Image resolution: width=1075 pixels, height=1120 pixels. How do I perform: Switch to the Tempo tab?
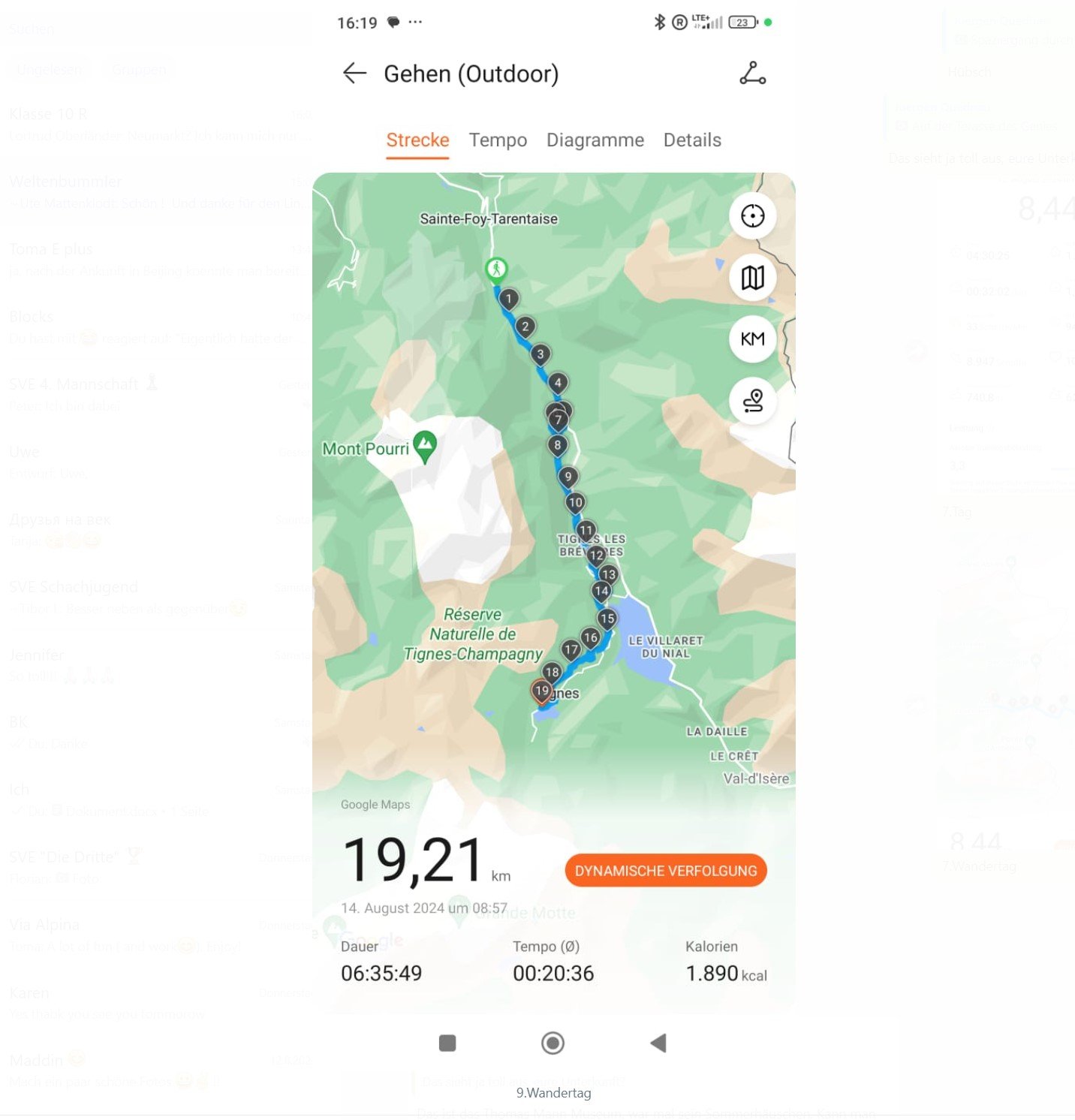click(498, 140)
